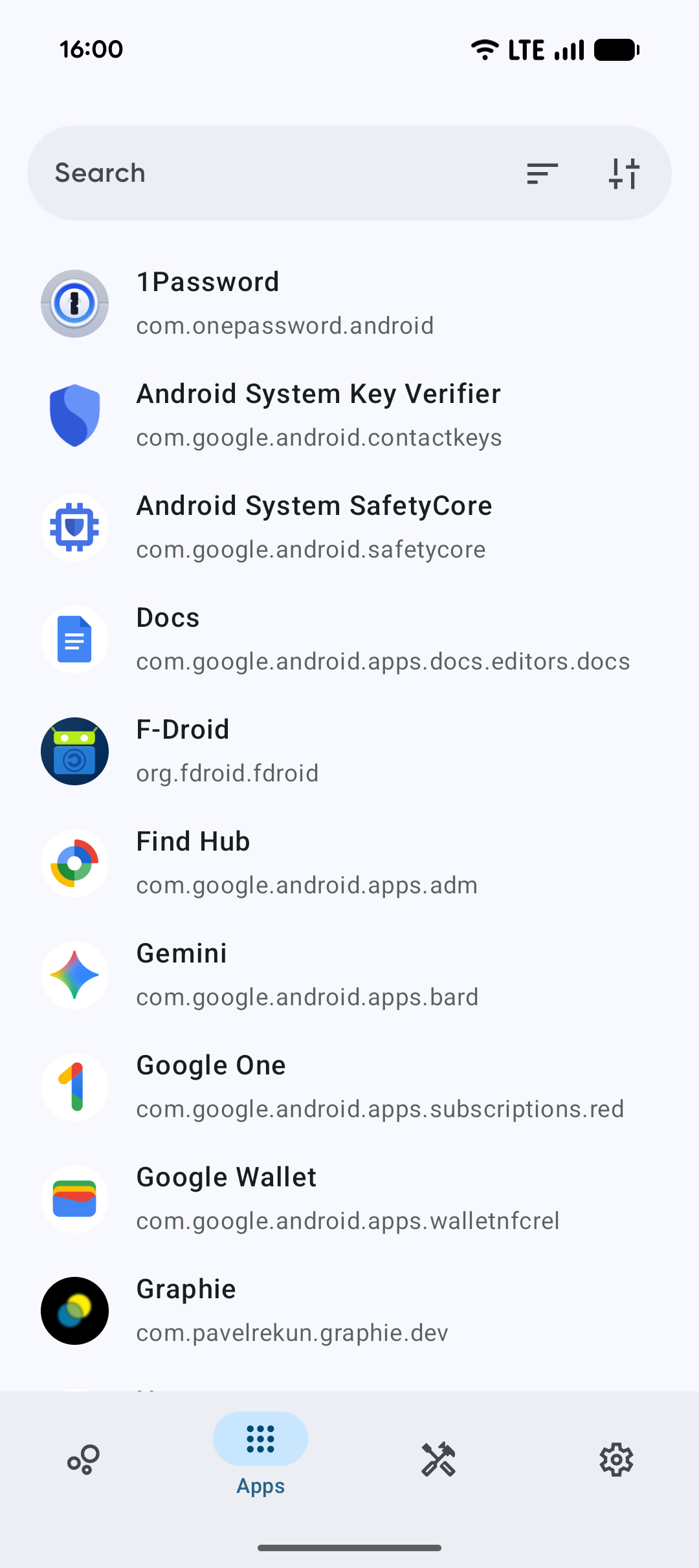
Task: Switch to the first bottom tab with circles icon
Action: (x=83, y=1459)
